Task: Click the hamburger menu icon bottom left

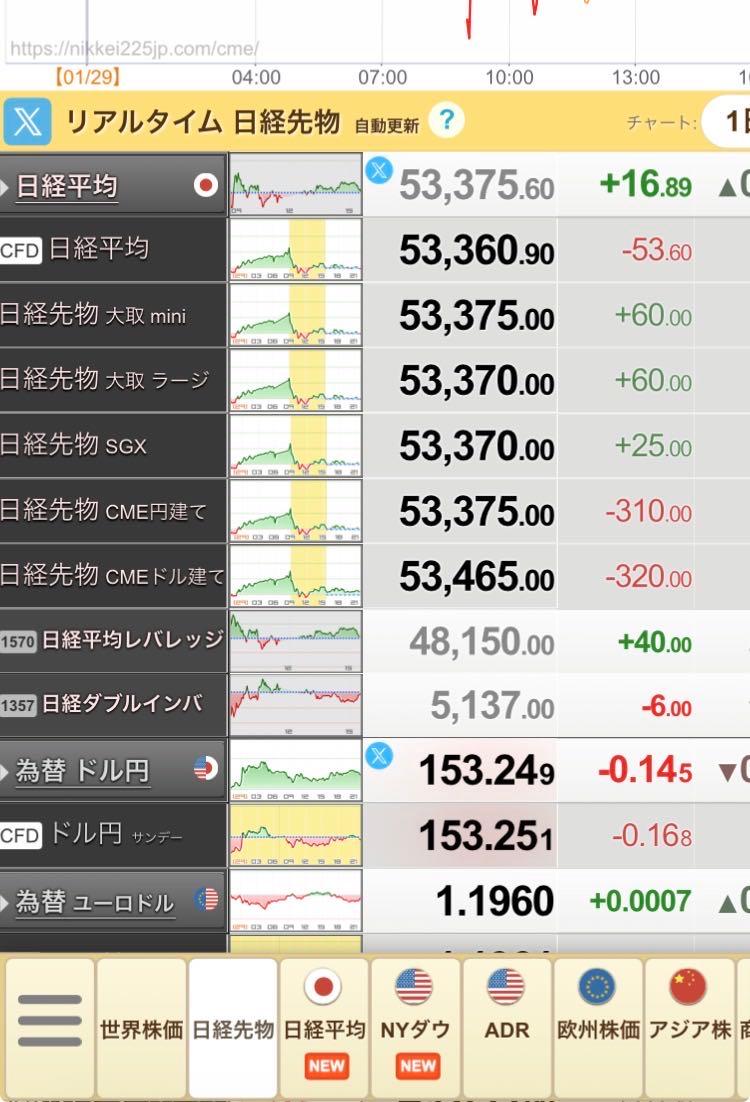Action: click(x=49, y=1020)
